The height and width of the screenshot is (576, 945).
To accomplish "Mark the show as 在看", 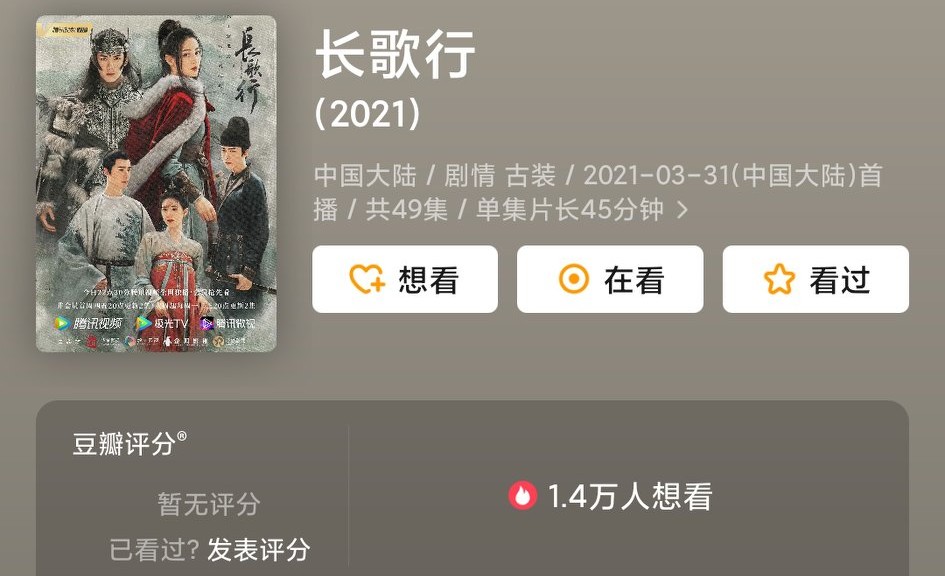I will click(x=609, y=280).
